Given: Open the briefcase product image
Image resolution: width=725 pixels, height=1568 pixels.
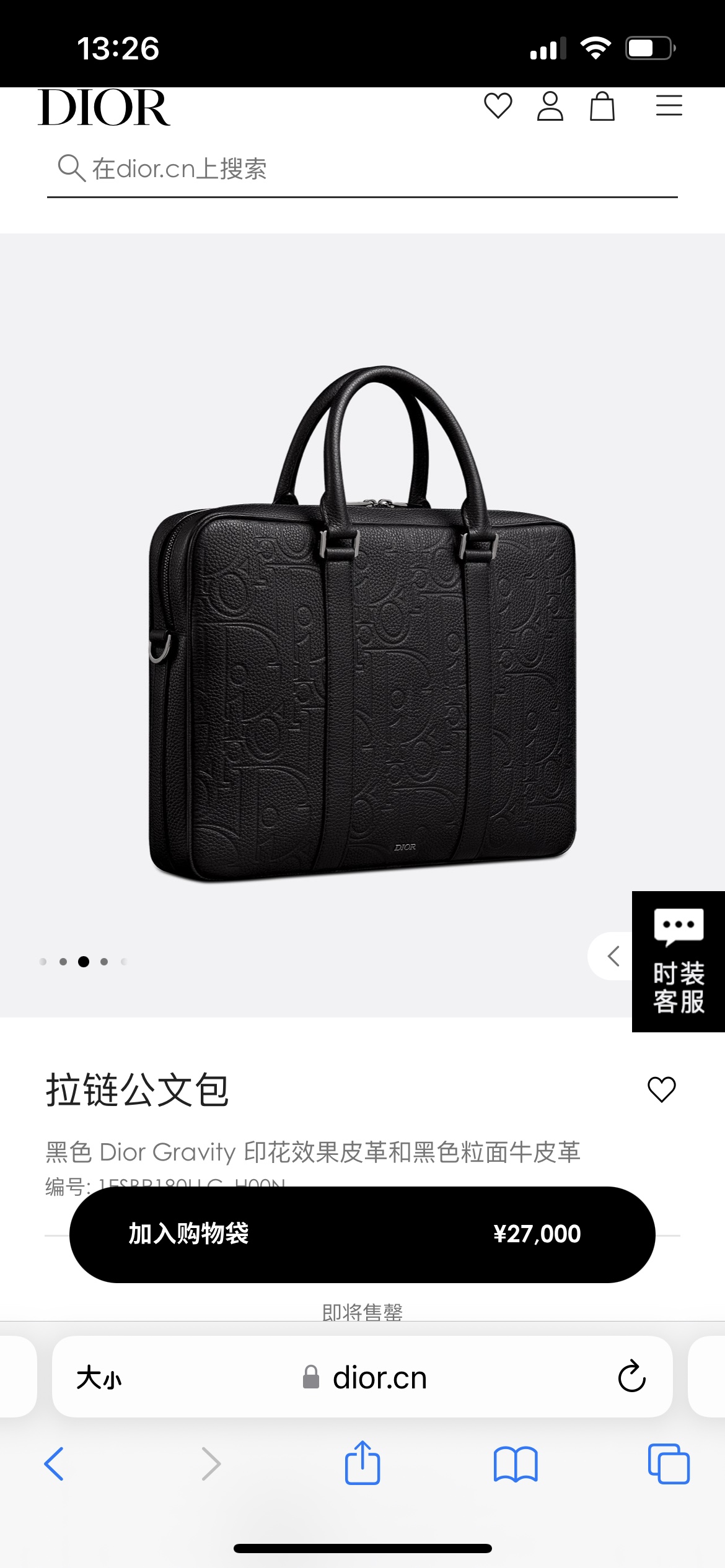Looking at the screenshot, I should click(362, 625).
